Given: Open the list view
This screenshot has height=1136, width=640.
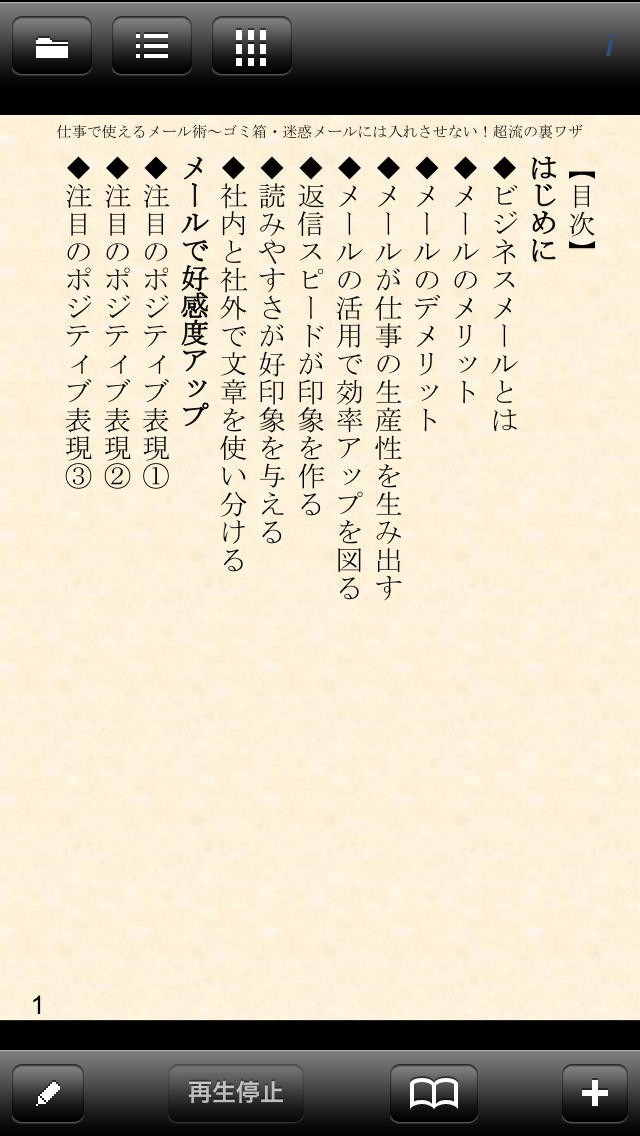Looking at the screenshot, I should [x=151, y=46].
